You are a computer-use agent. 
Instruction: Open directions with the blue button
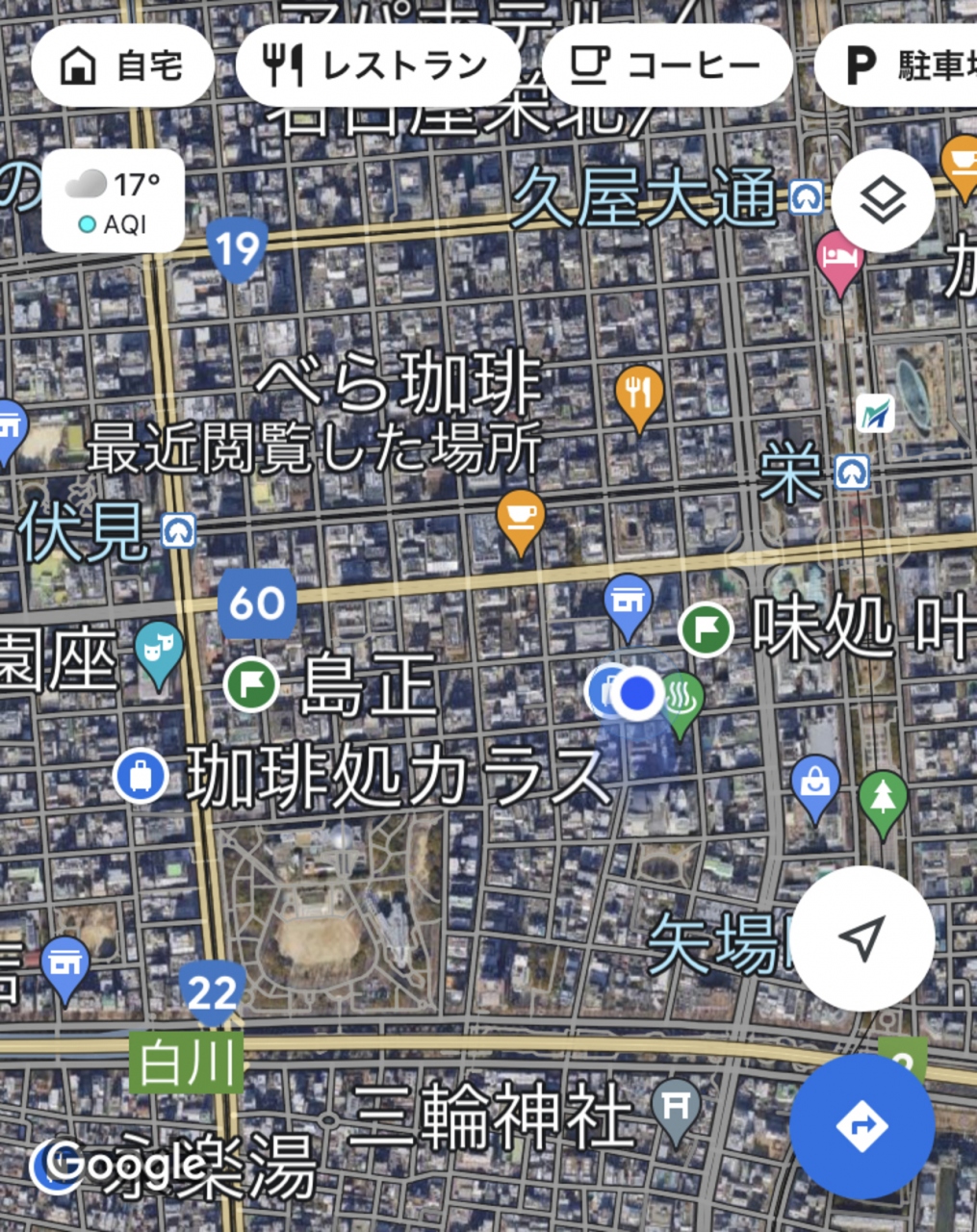point(861,1125)
